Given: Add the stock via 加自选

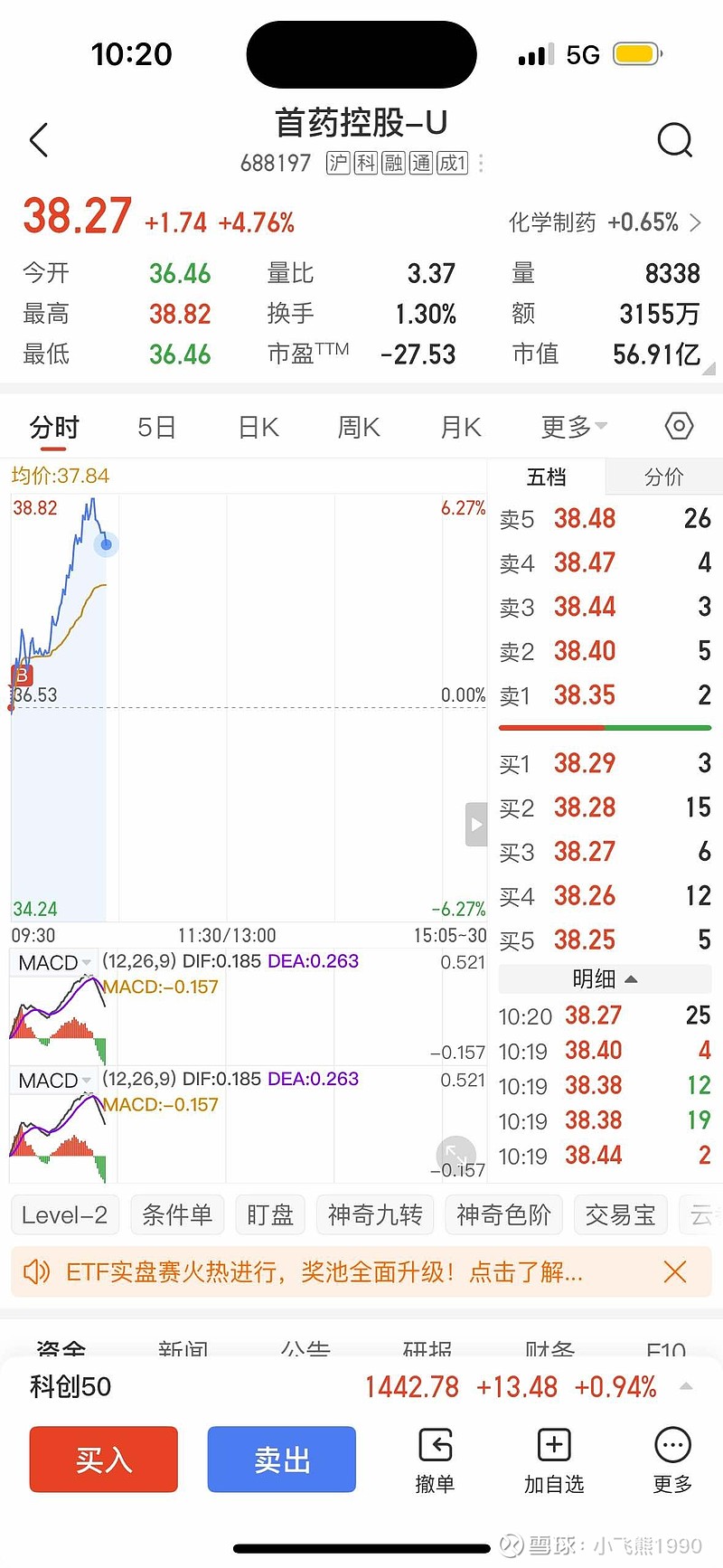Looking at the screenshot, I should 554,1460.
